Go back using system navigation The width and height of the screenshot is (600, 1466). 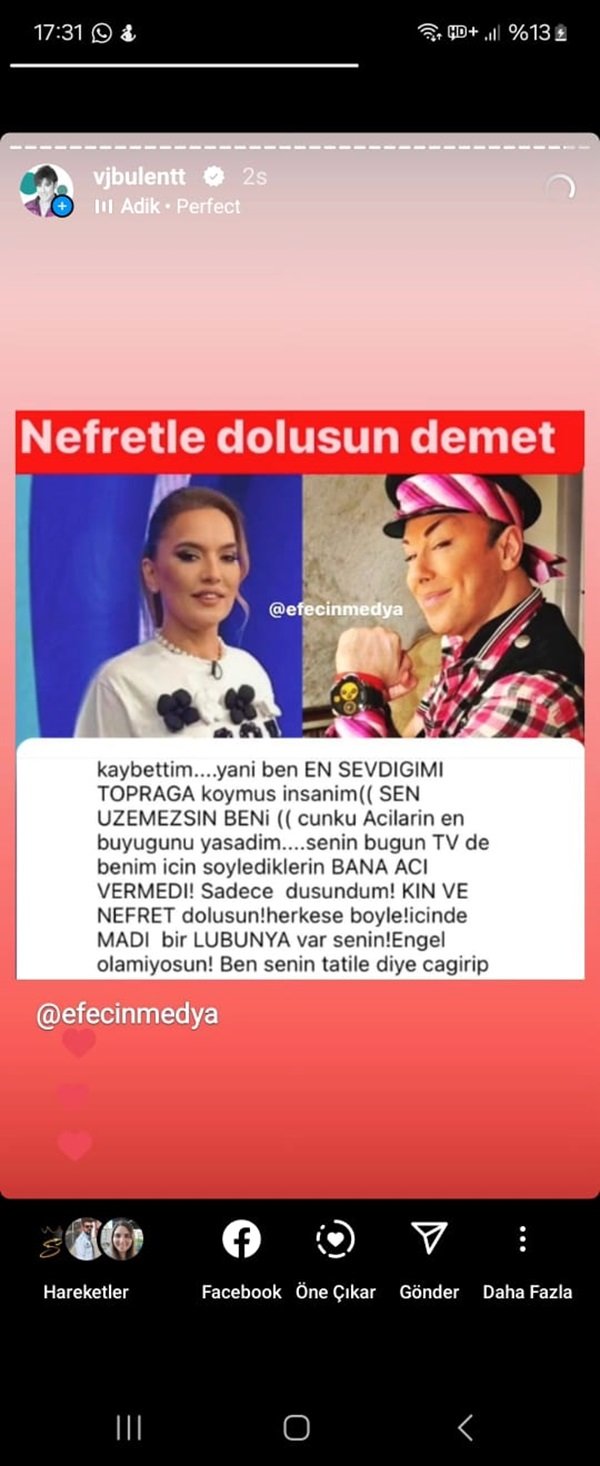coord(465,1427)
